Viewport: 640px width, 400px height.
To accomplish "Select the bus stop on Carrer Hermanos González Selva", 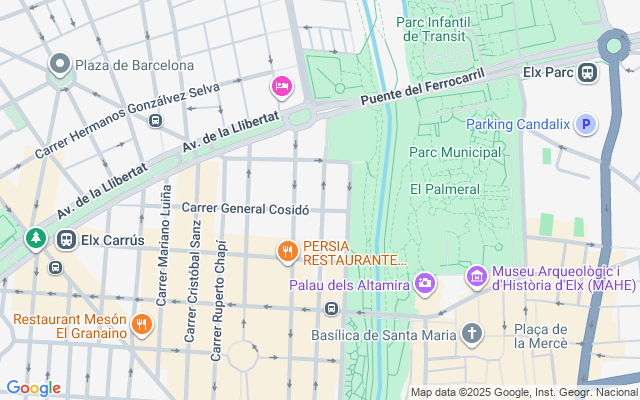I will [x=155, y=120].
